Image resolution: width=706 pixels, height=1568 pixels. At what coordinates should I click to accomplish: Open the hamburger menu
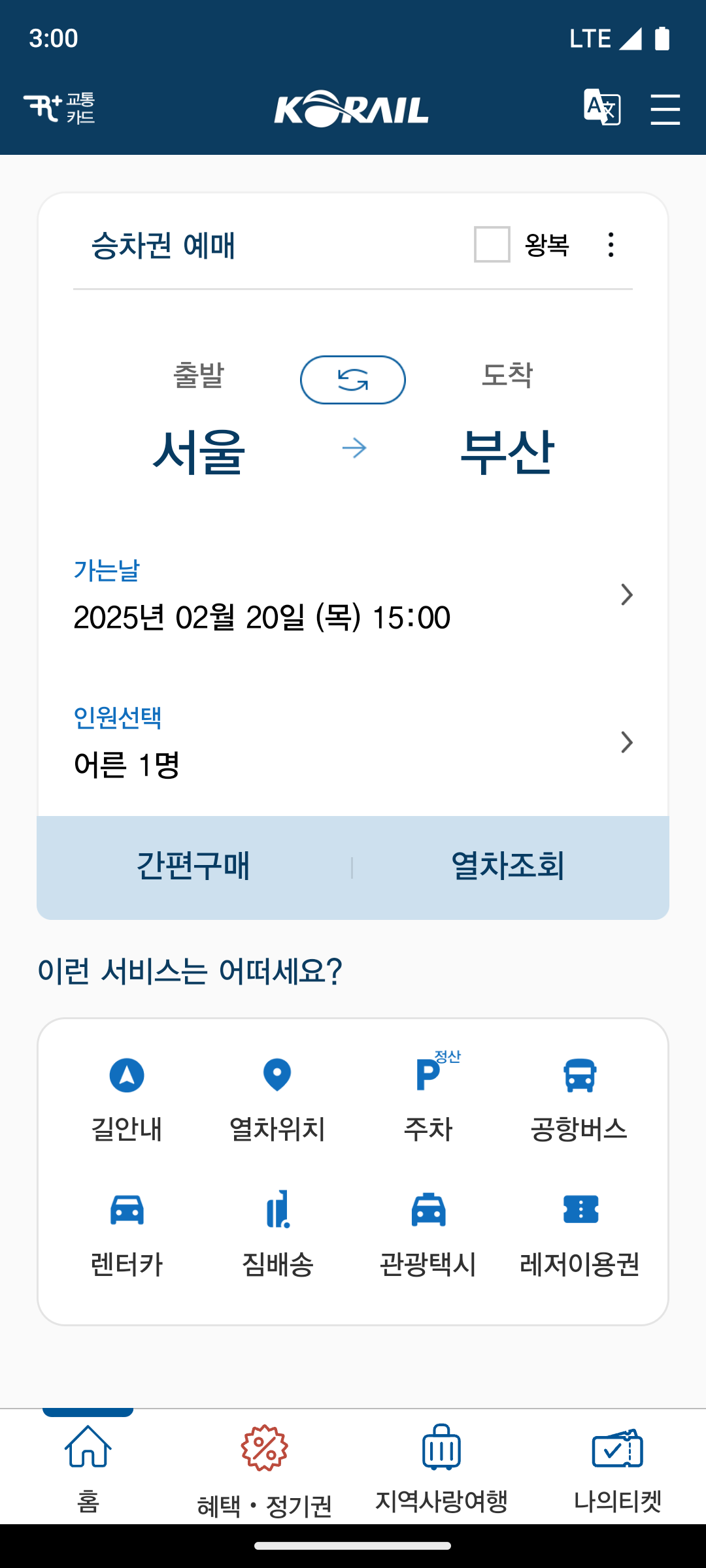666,110
